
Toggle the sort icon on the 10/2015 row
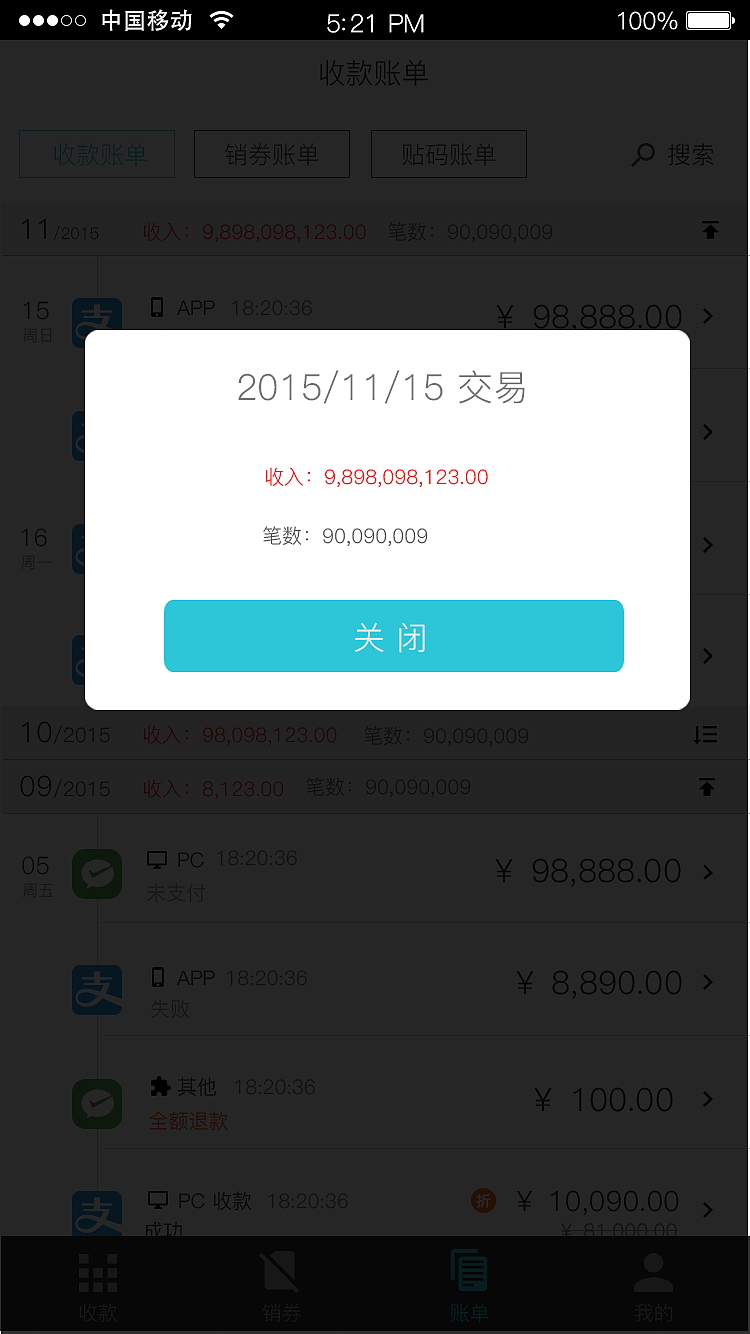[705, 734]
